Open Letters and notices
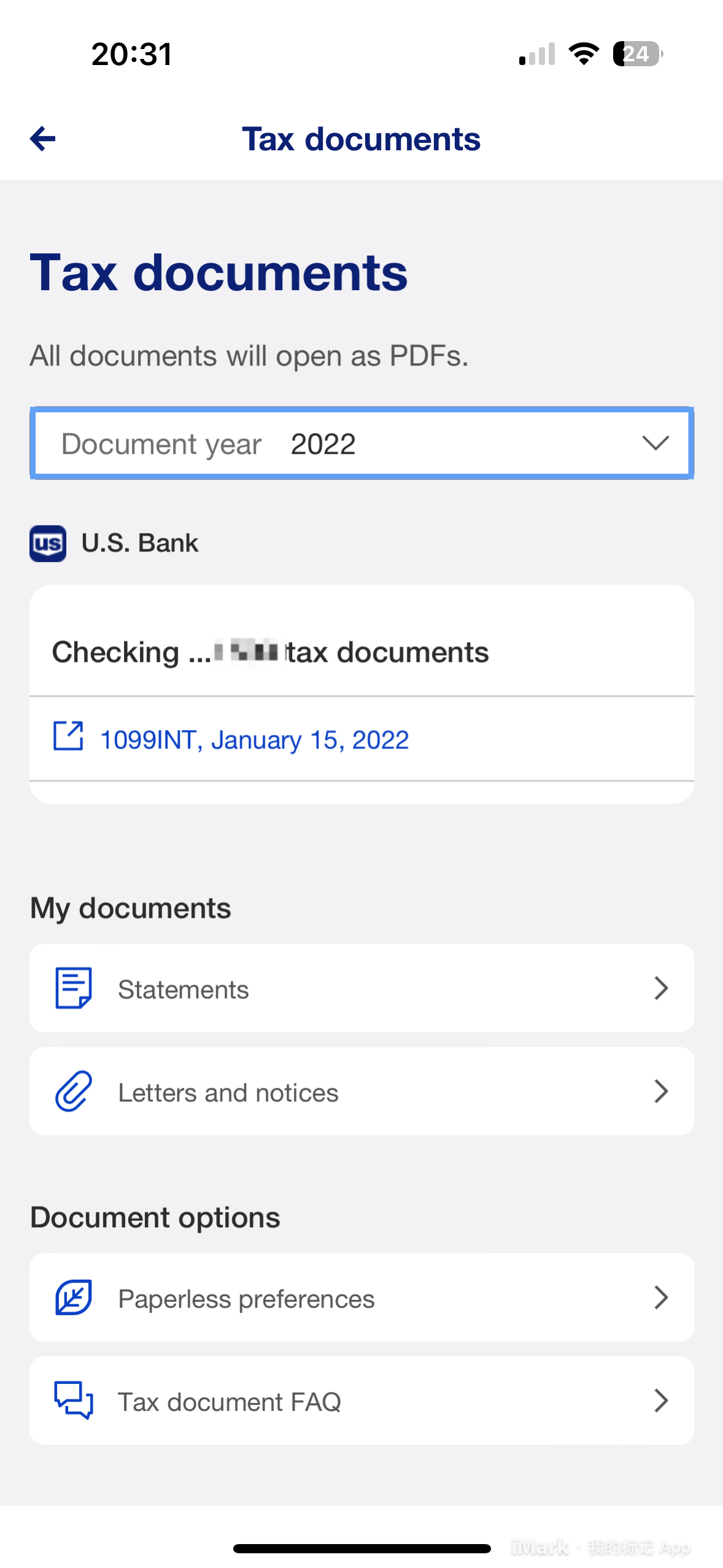This screenshot has width=723, height=1568. 361,1091
